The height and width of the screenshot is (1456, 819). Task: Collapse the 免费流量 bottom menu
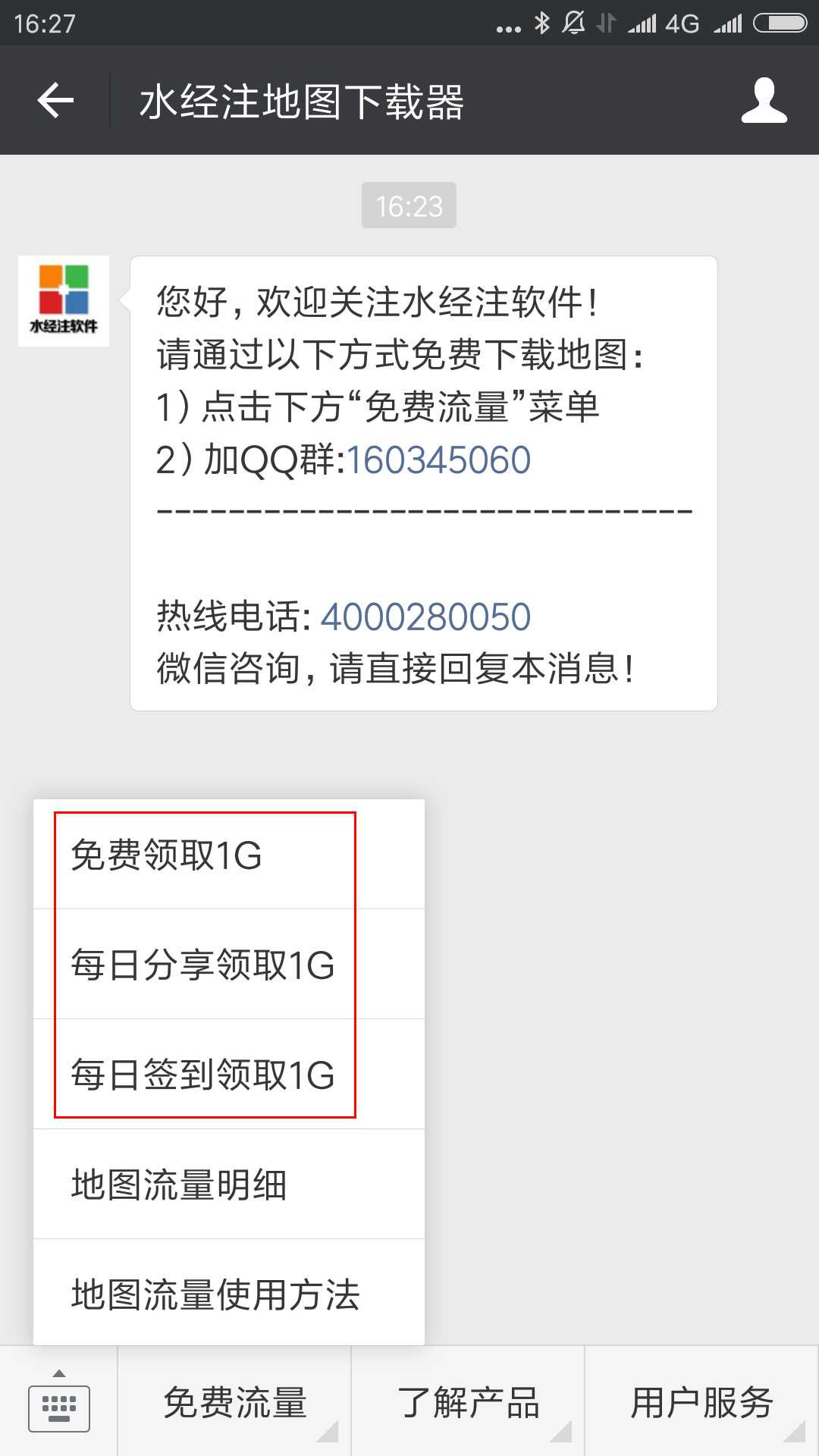[x=235, y=1403]
